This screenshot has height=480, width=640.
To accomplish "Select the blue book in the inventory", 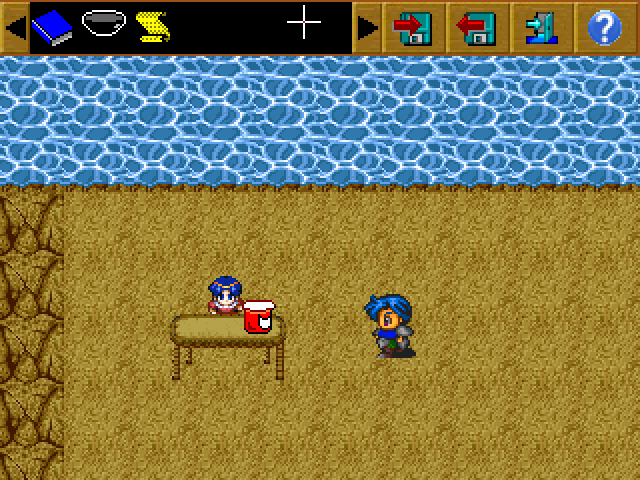I will [x=52, y=26].
